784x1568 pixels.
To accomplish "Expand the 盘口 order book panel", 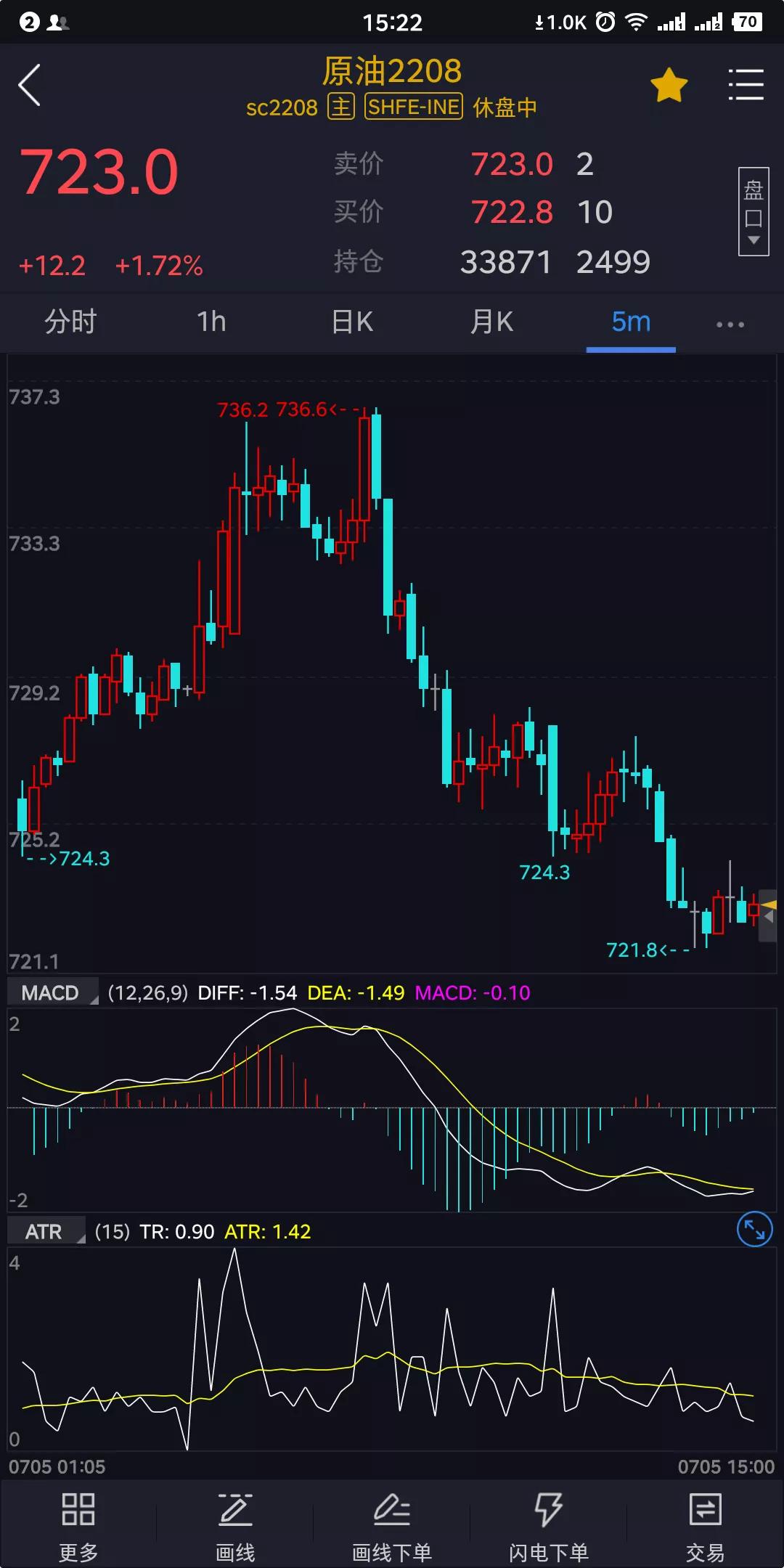I will click(x=753, y=212).
